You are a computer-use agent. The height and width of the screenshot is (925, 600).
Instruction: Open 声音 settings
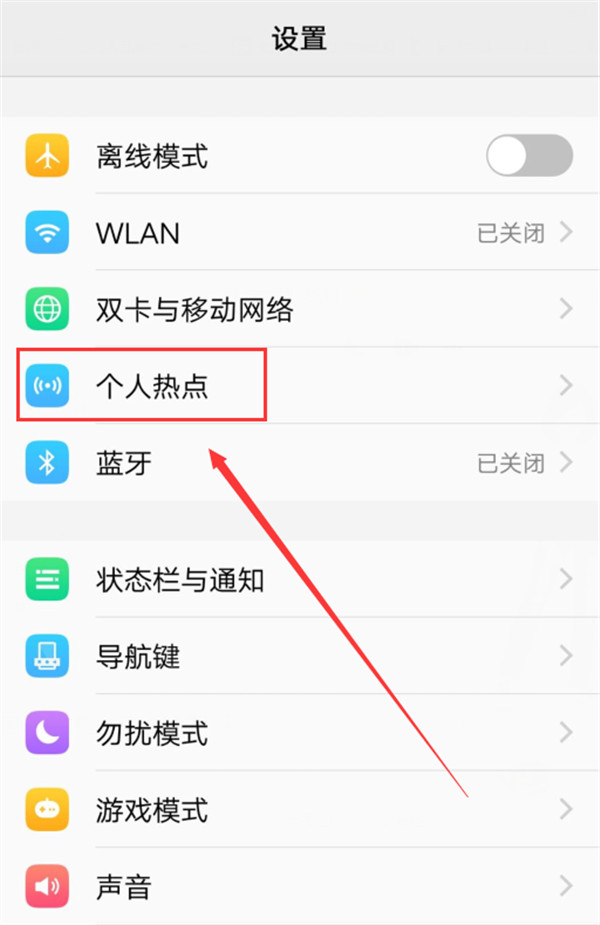[x=300, y=885]
